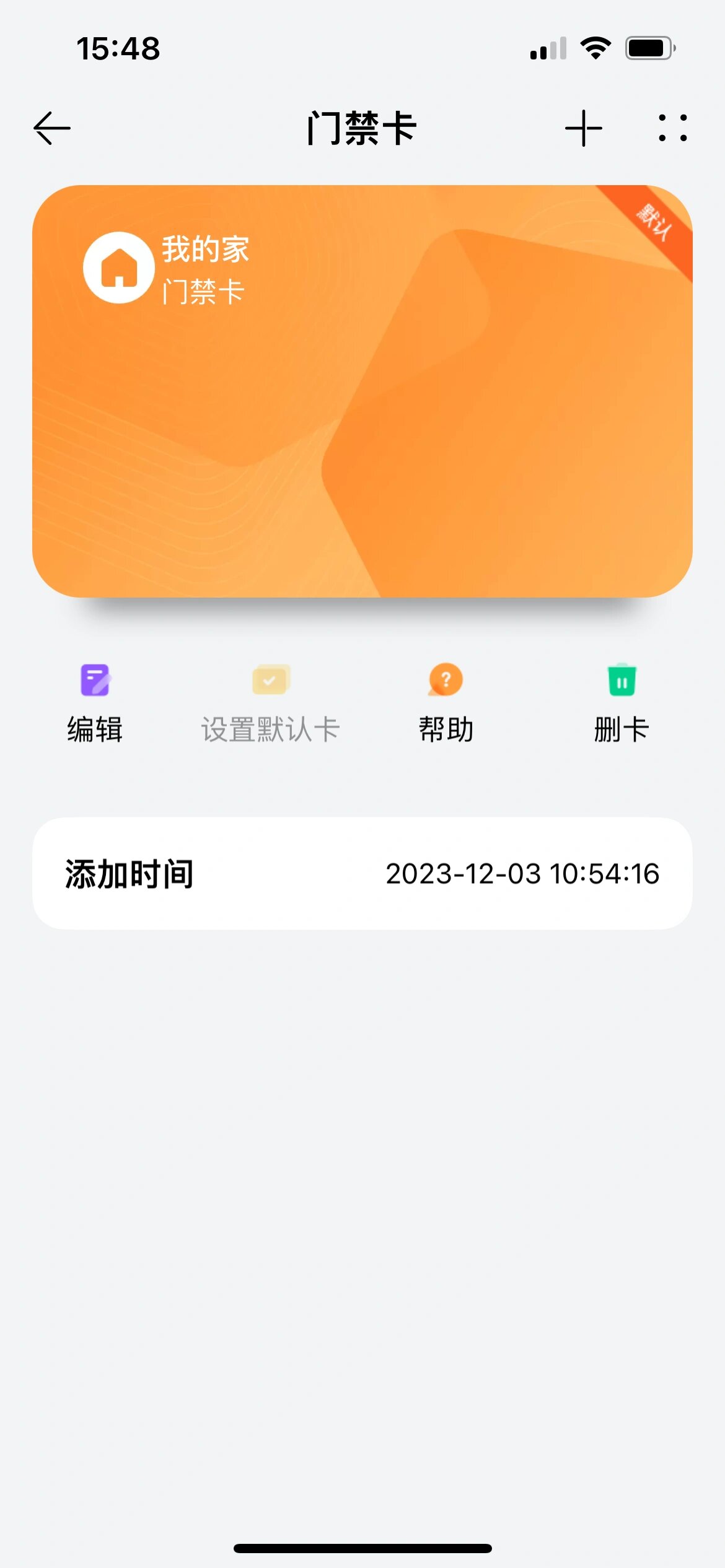Tap the green pause symbol inside trash icon
The image size is (725, 1568).
point(623,681)
